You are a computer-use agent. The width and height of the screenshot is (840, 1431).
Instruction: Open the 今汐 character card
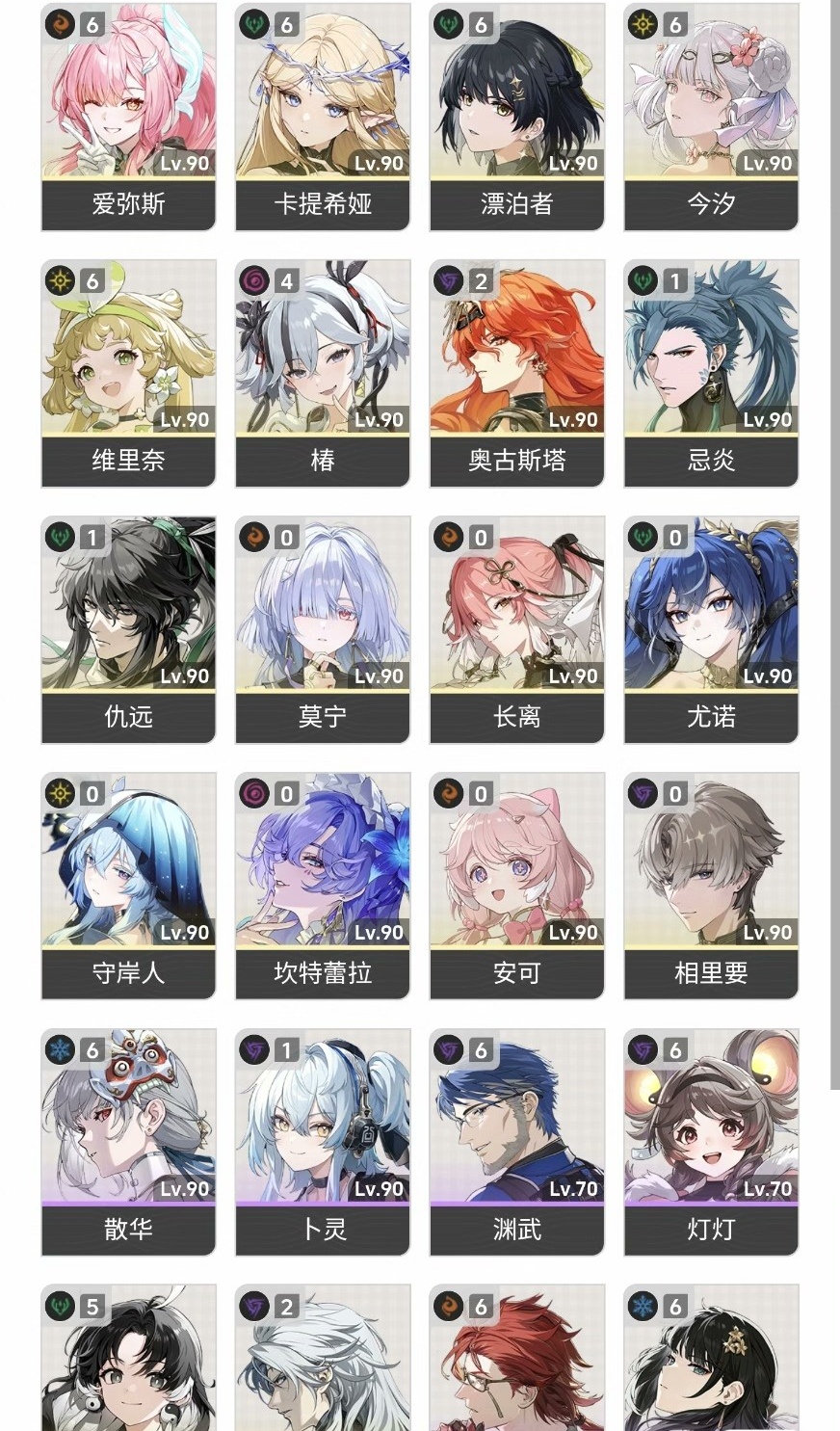click(711, 116)
